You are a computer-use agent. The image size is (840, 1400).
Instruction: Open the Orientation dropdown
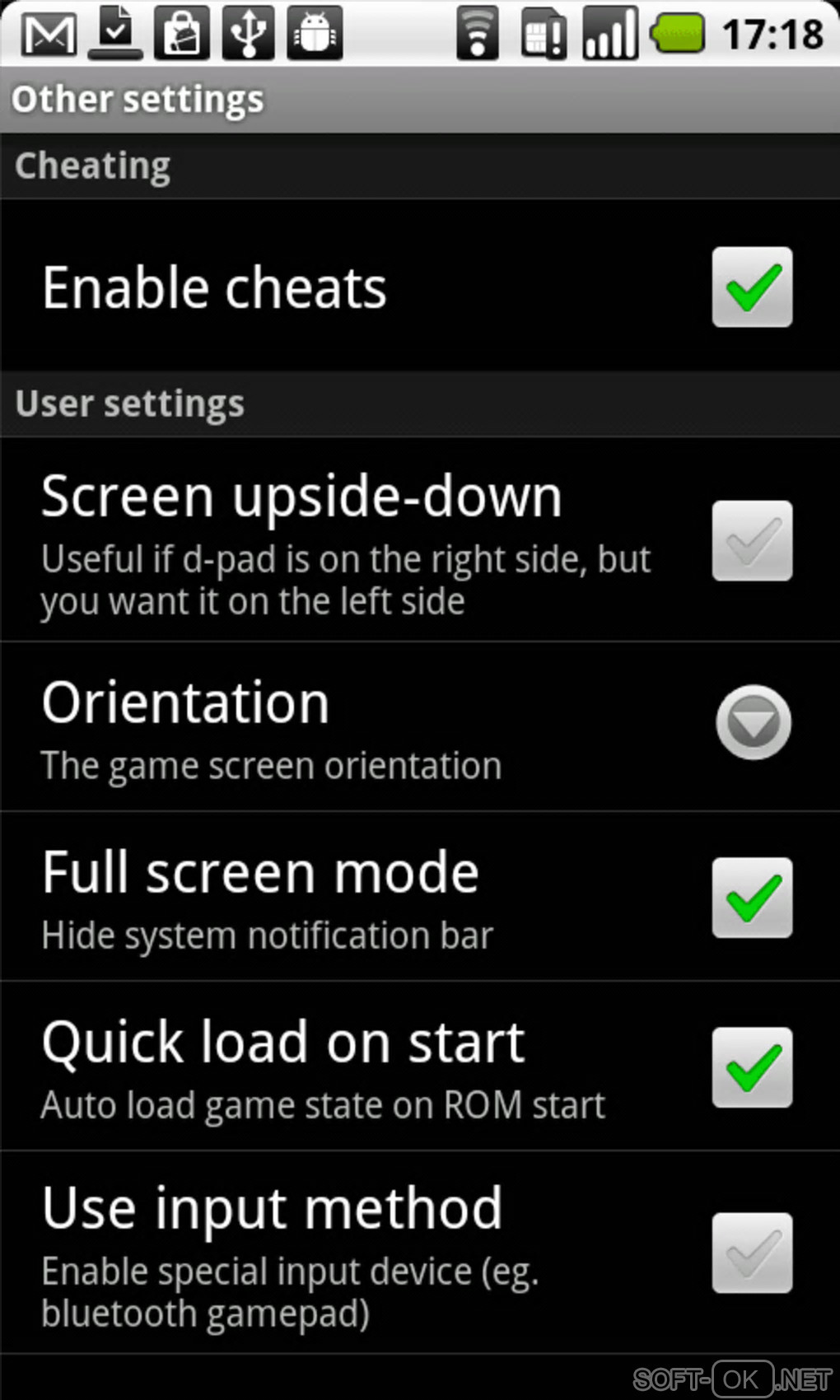coord(753,722)
